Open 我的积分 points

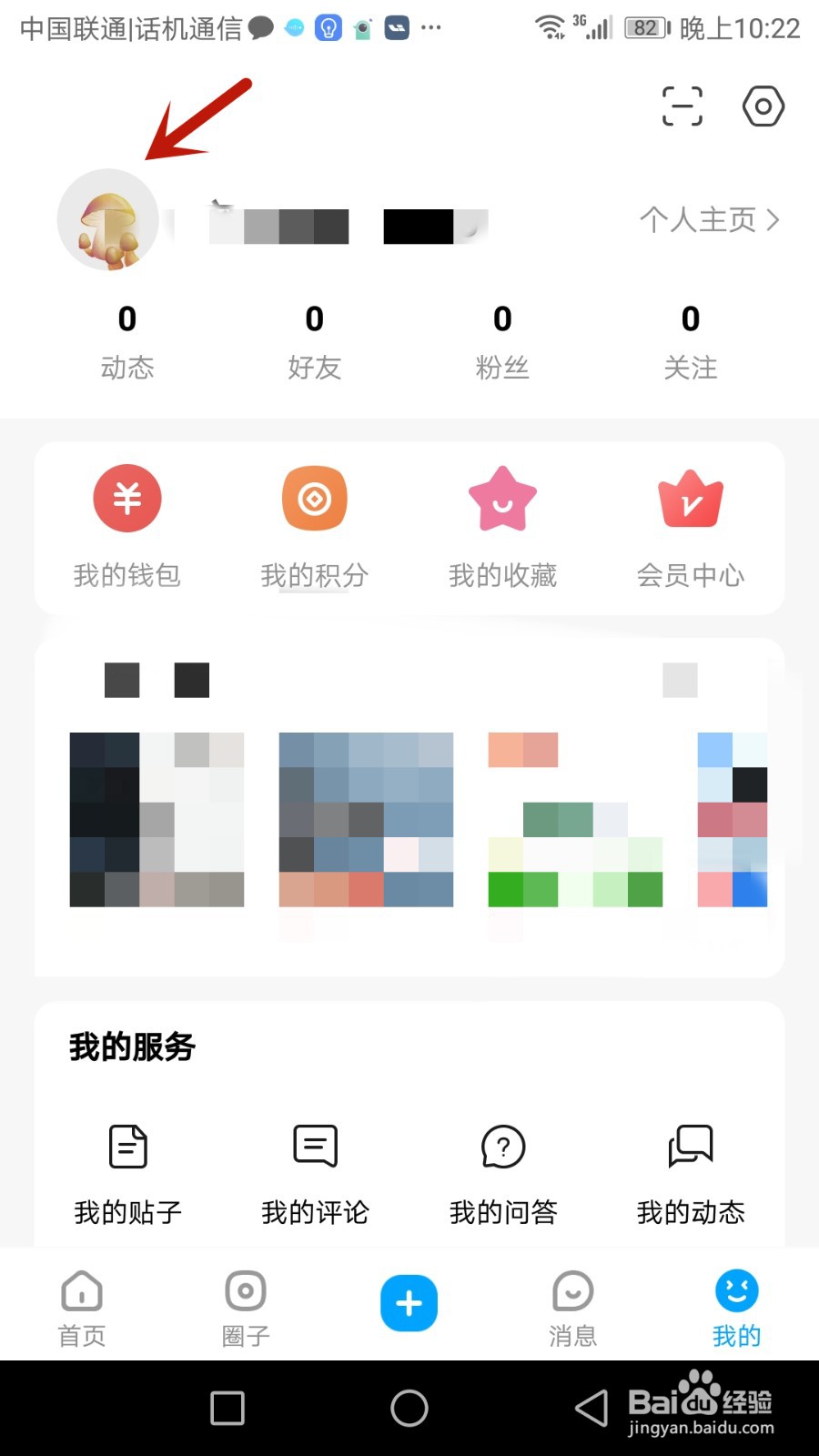315,527
